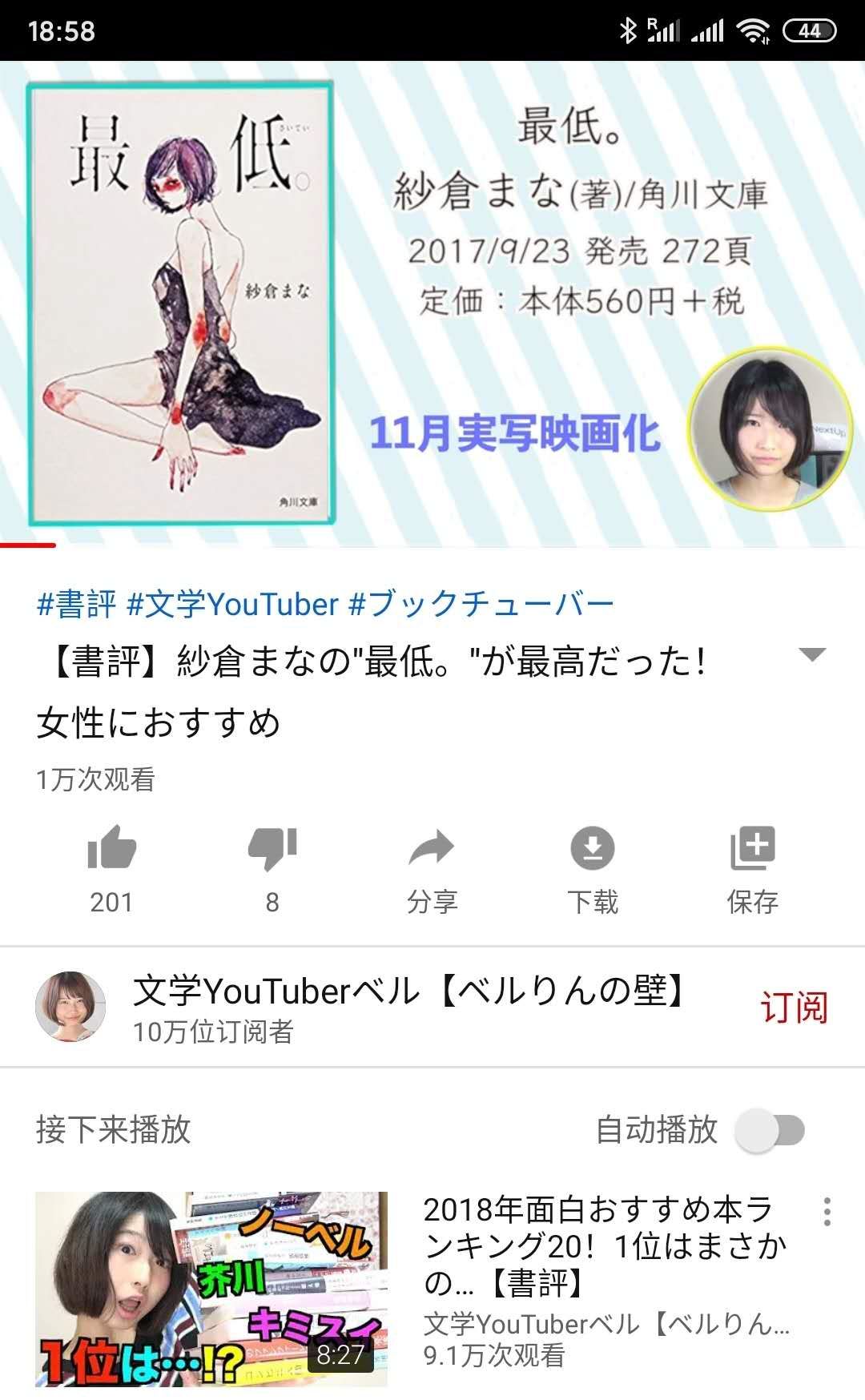Viewport: 865px width, 1400px height.
Task: Play the 2018年面白おすすめ本ランキング20 video
Action: 211,1288
